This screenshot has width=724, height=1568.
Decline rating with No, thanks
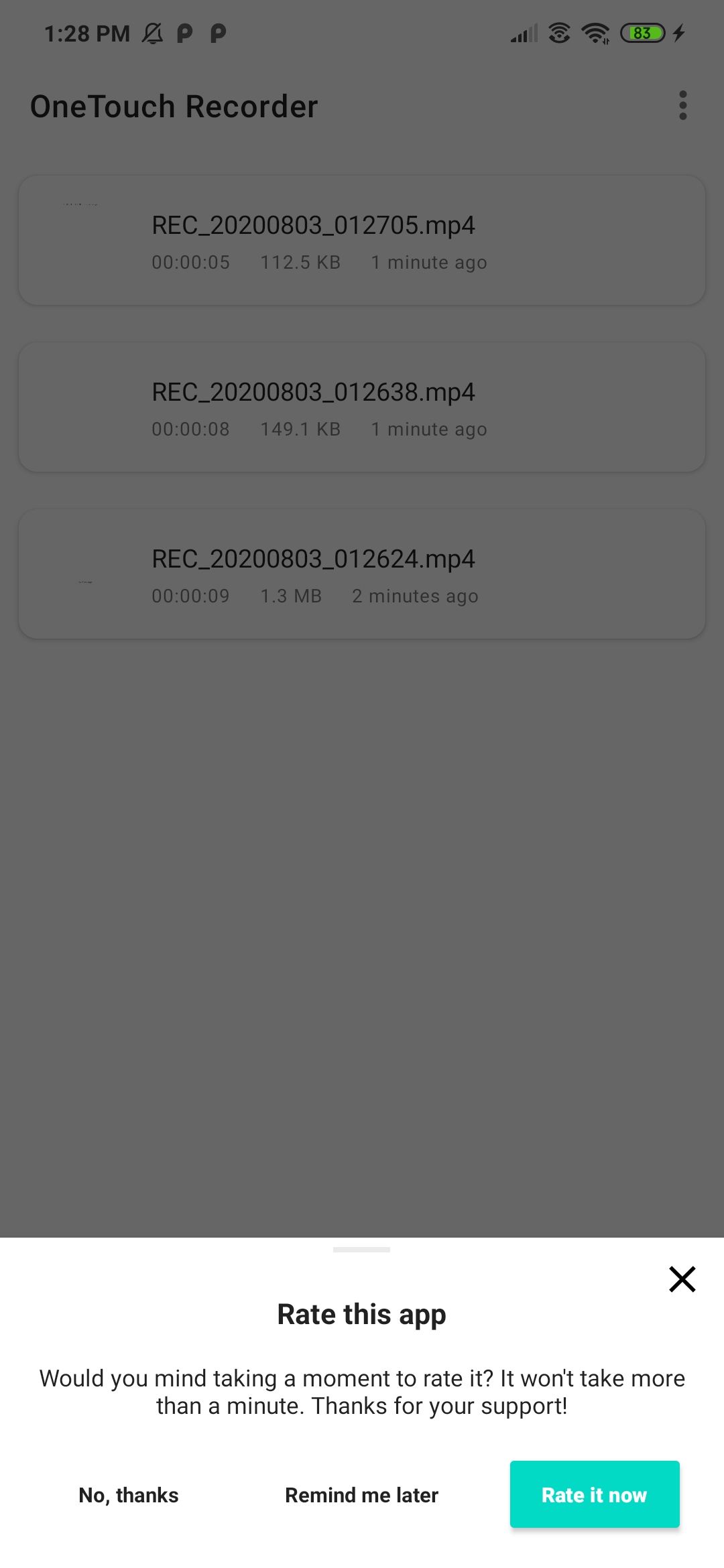pyautogui.click(x=129, y=1495)
